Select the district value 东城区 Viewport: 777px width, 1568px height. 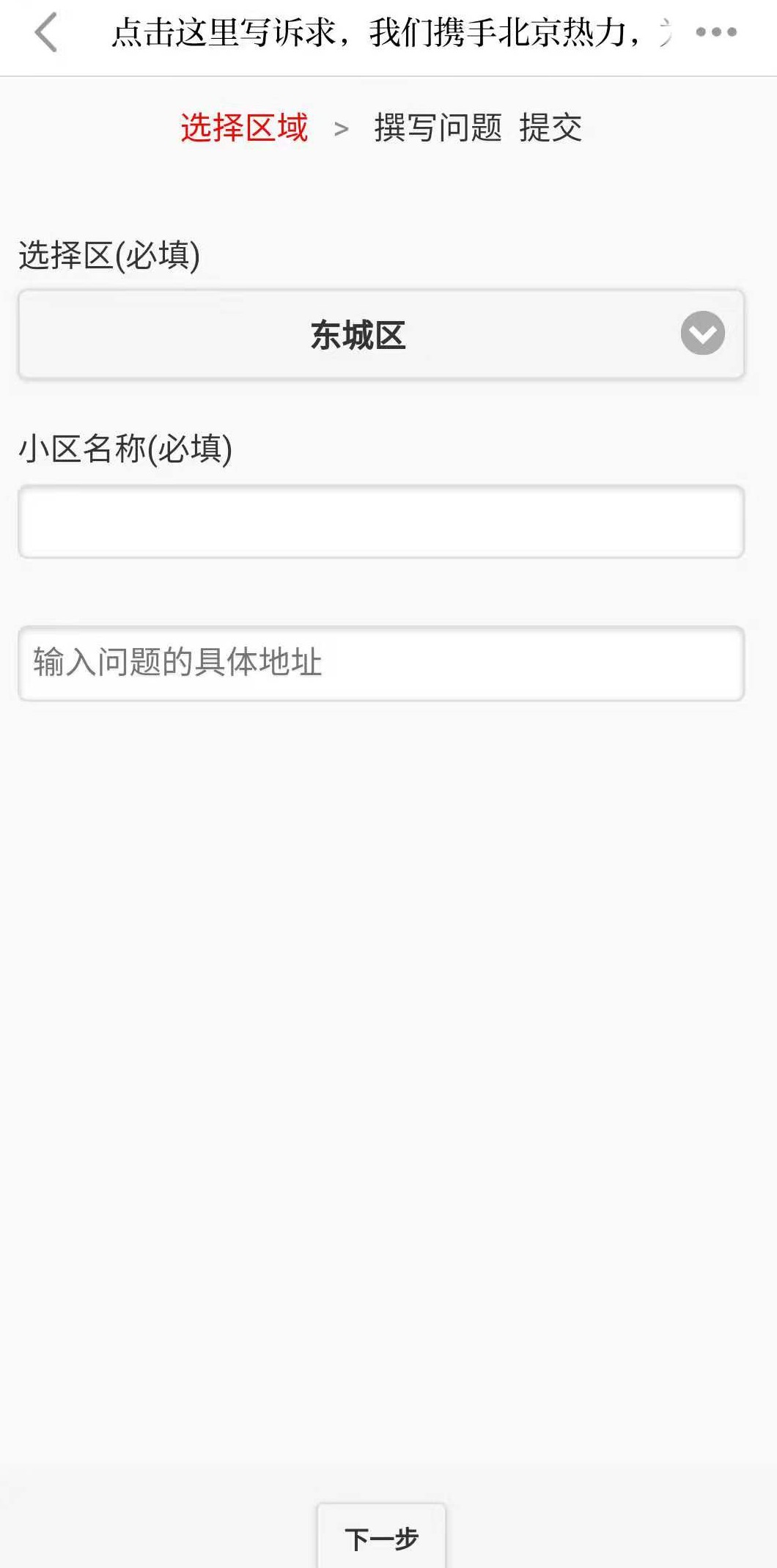359,335
